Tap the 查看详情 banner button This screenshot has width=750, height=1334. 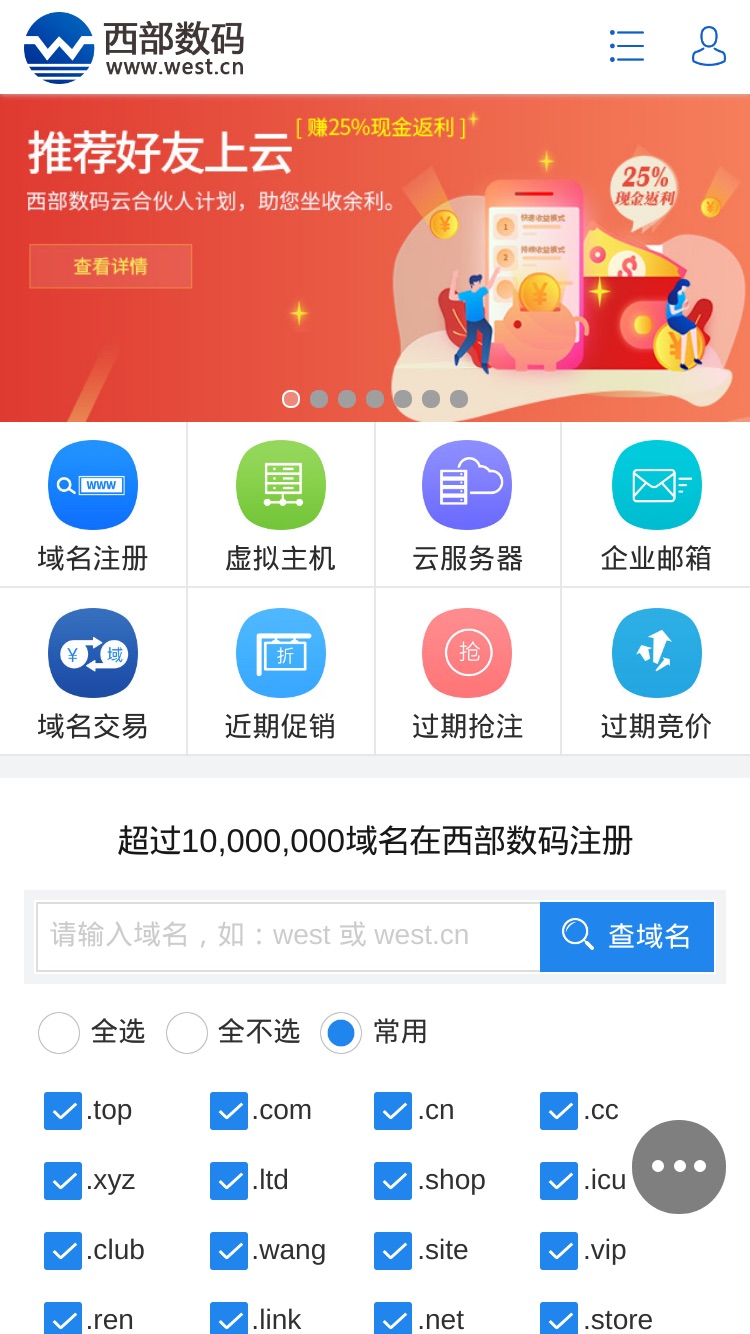[x=110, y=266]
